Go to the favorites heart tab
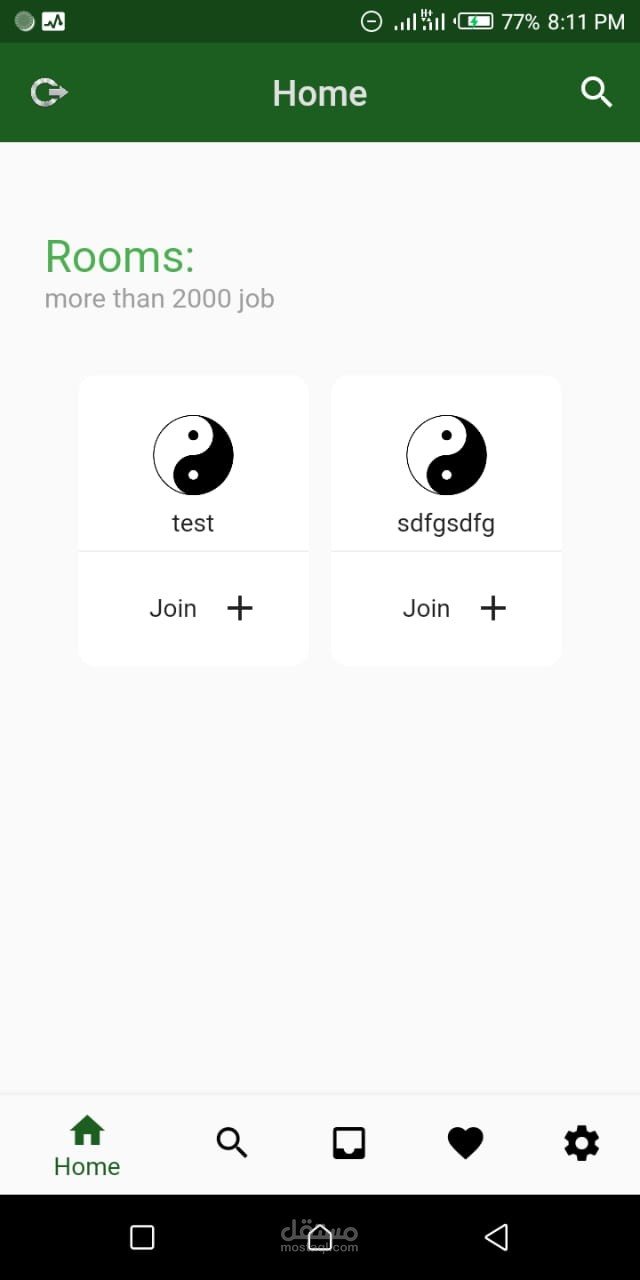This screenshot has width=640, height=1280. tap(465, 1143)
